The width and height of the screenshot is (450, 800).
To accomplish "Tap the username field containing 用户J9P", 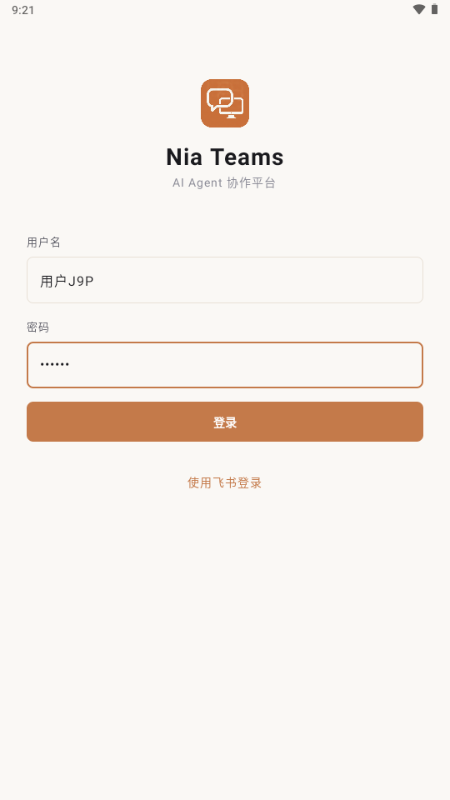I will click(x=224, y=280).
